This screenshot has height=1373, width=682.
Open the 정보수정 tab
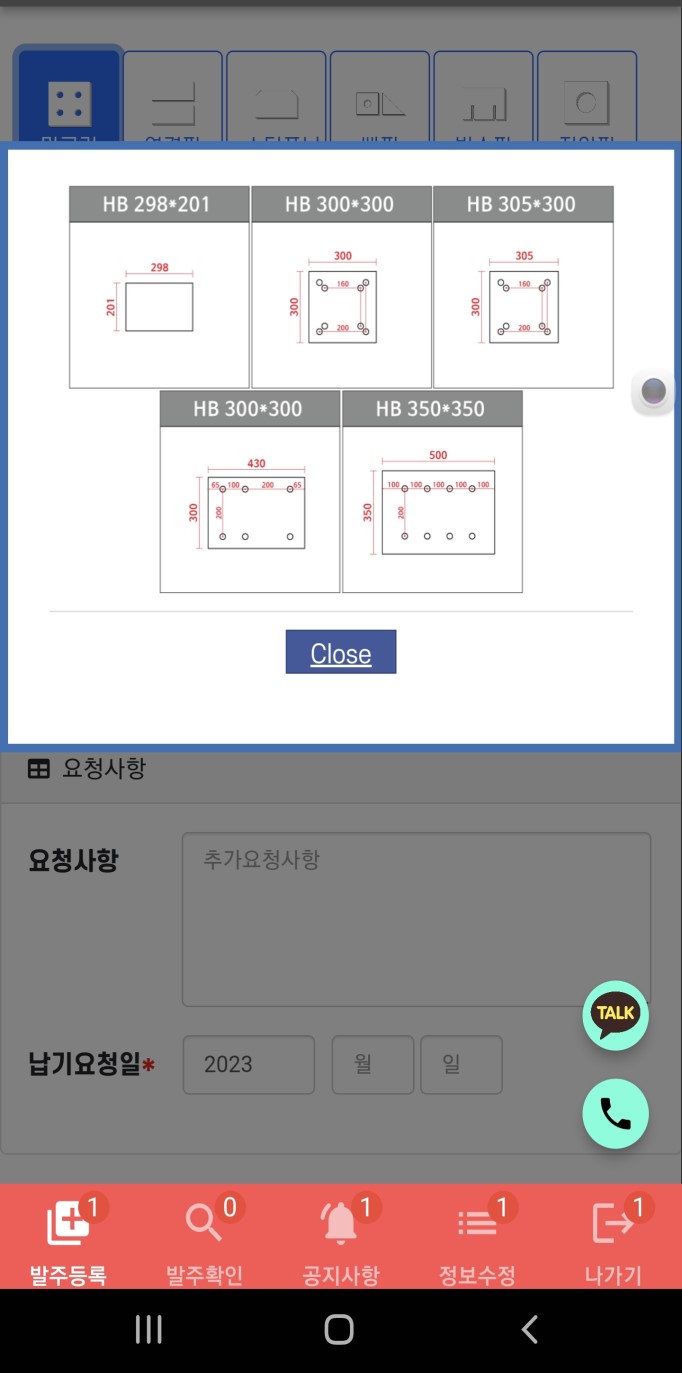pos(477,1240)
